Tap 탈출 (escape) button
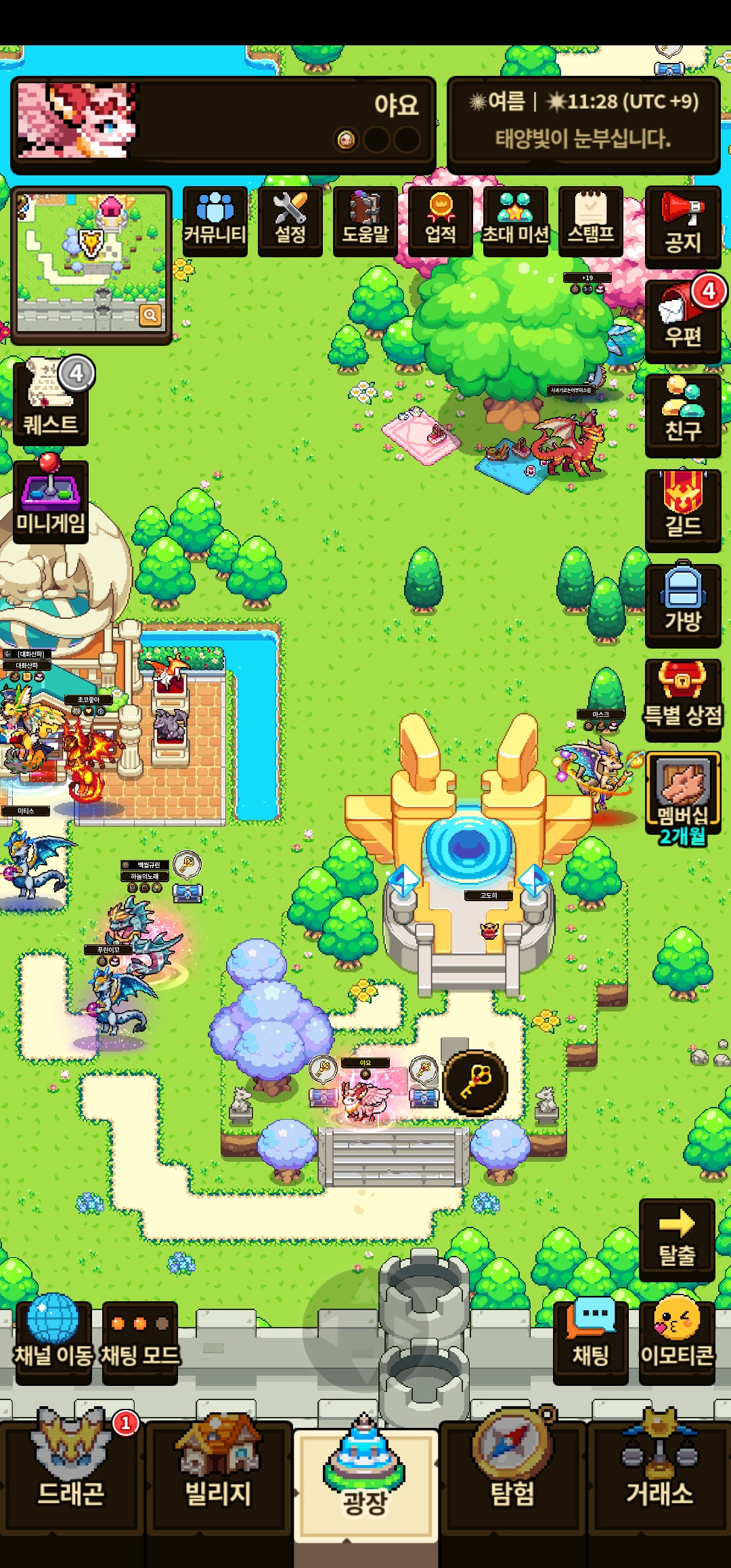The image size is (731, 1568). tap(677, 1240)
